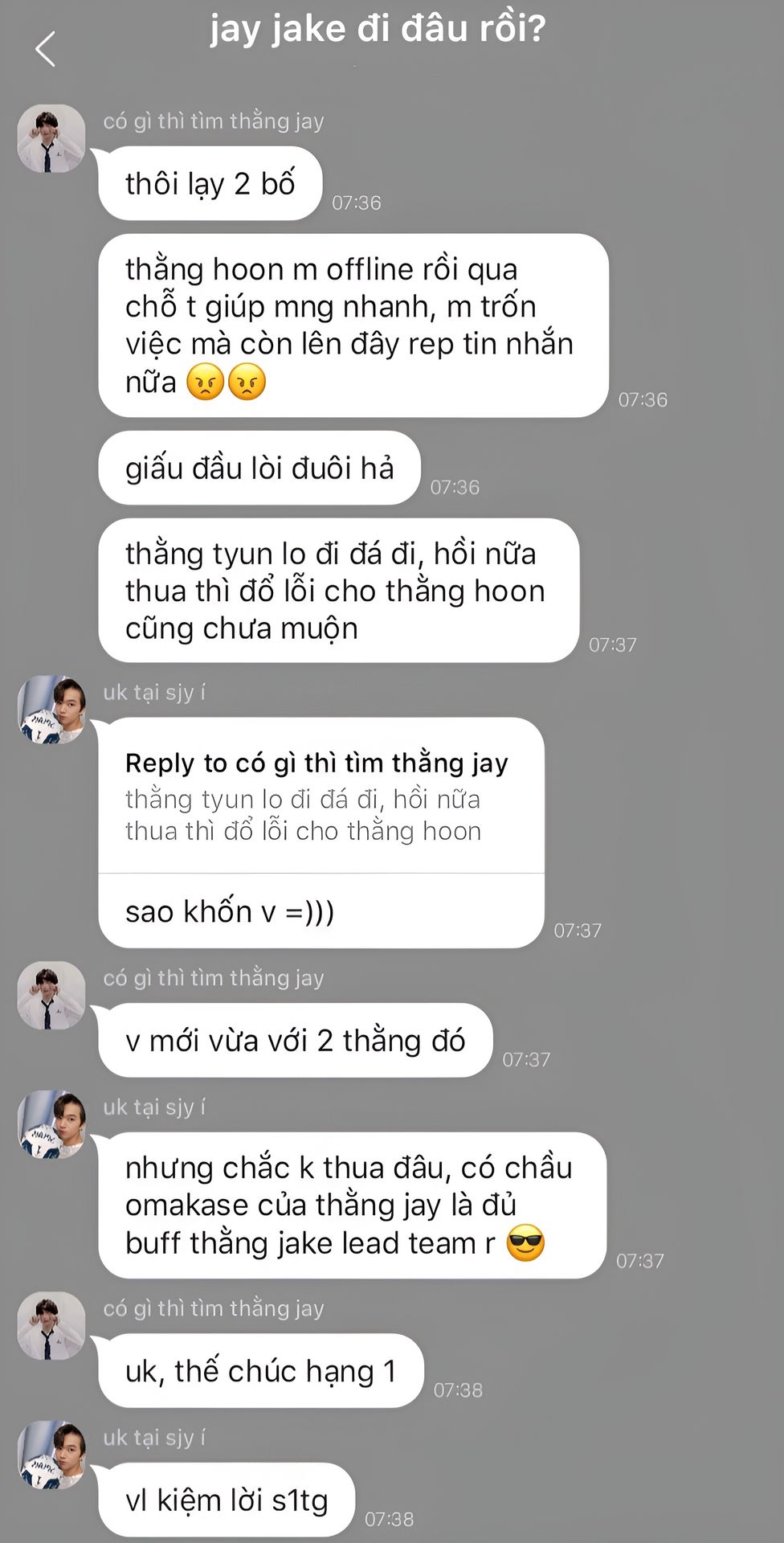
Task: Open sender avatar beside "thôi lạy 2 bố"
Action: (x=51, y=139)
